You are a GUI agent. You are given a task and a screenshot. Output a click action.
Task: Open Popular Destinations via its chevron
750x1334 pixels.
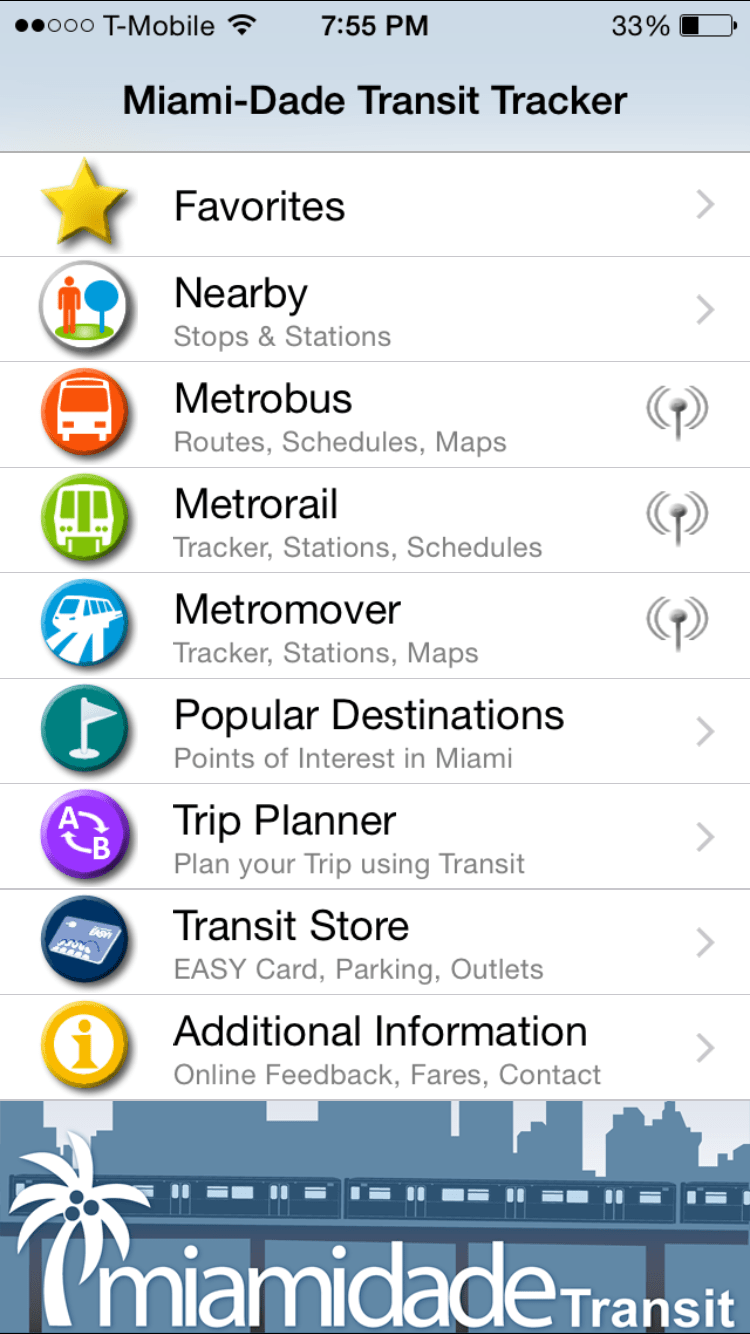(x=705, y=731)
